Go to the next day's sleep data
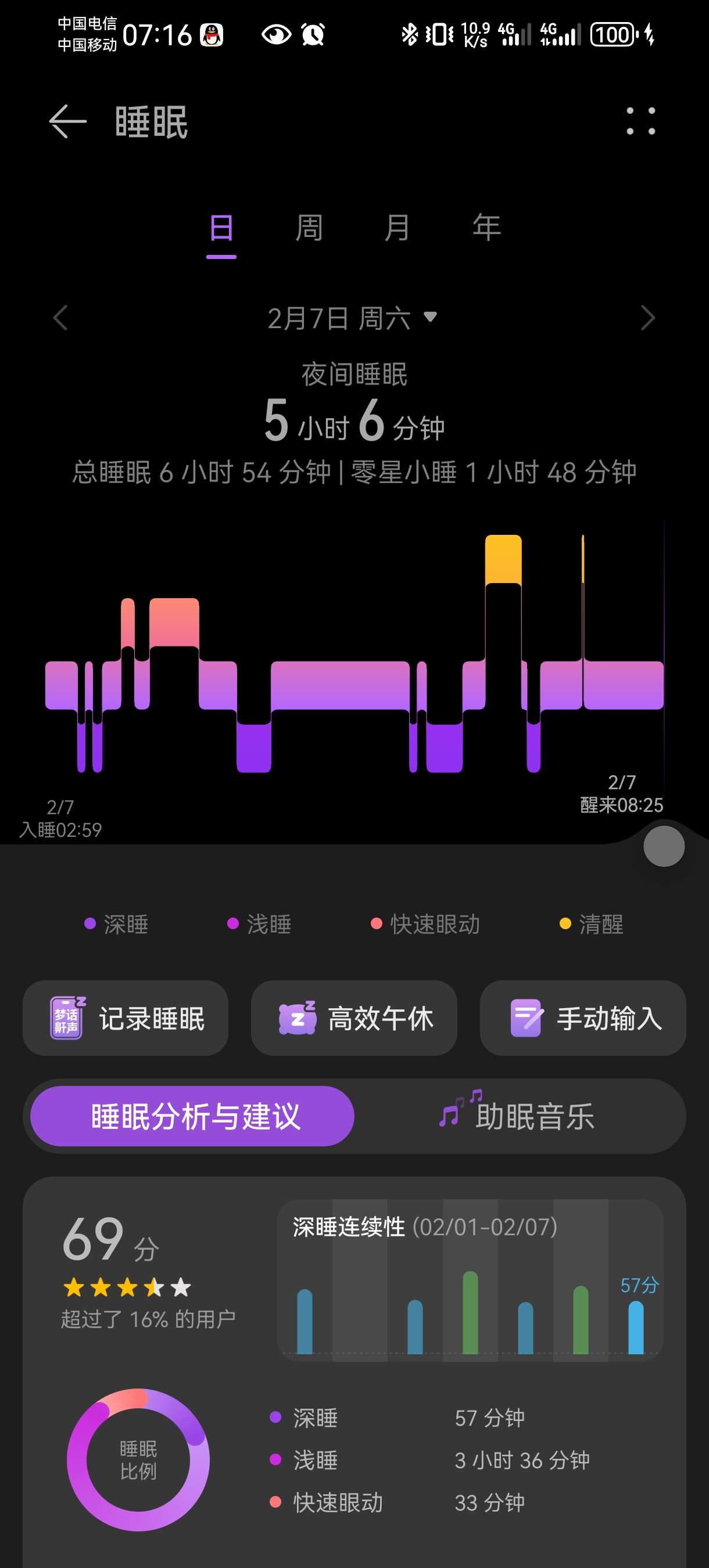This screenshot has width=709, height=1568. click(648, 318)
